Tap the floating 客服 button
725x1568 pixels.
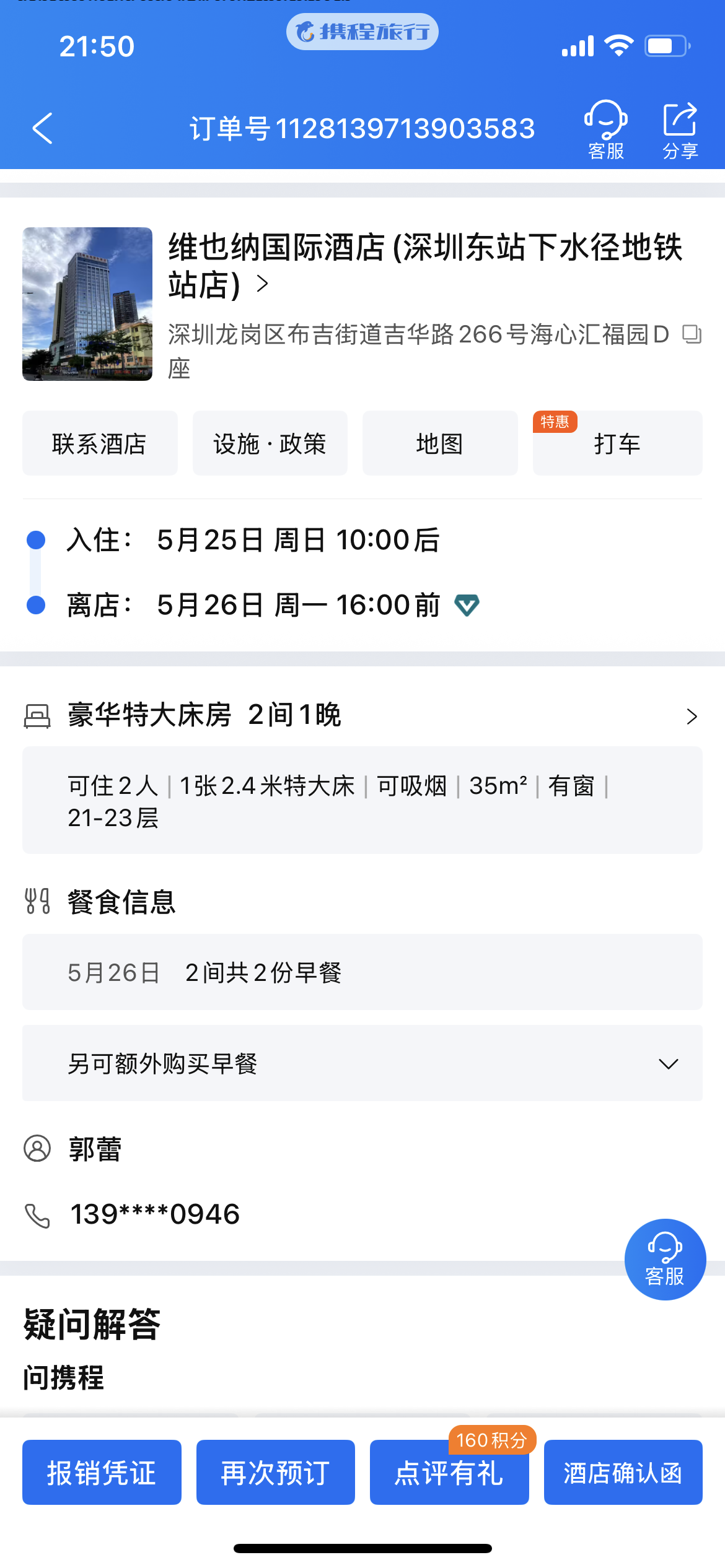click(665, 1259)
